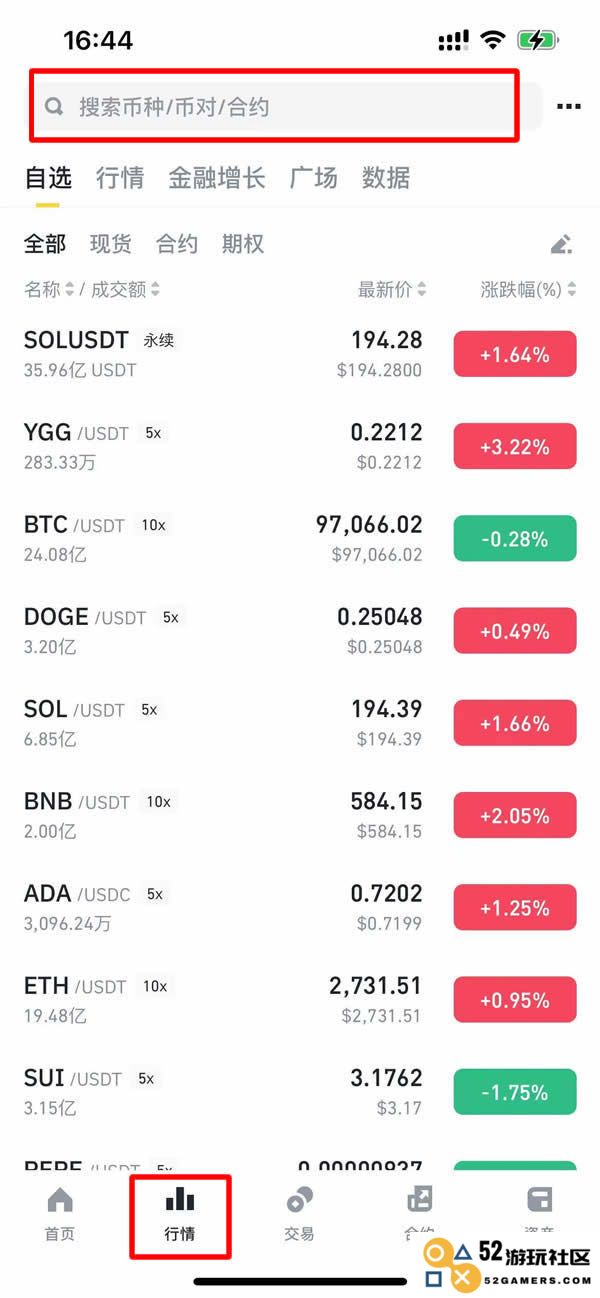Filter the watchlist by 合约
The image size is (600, 1298).
pyautogui.click(x=177, y=244)
